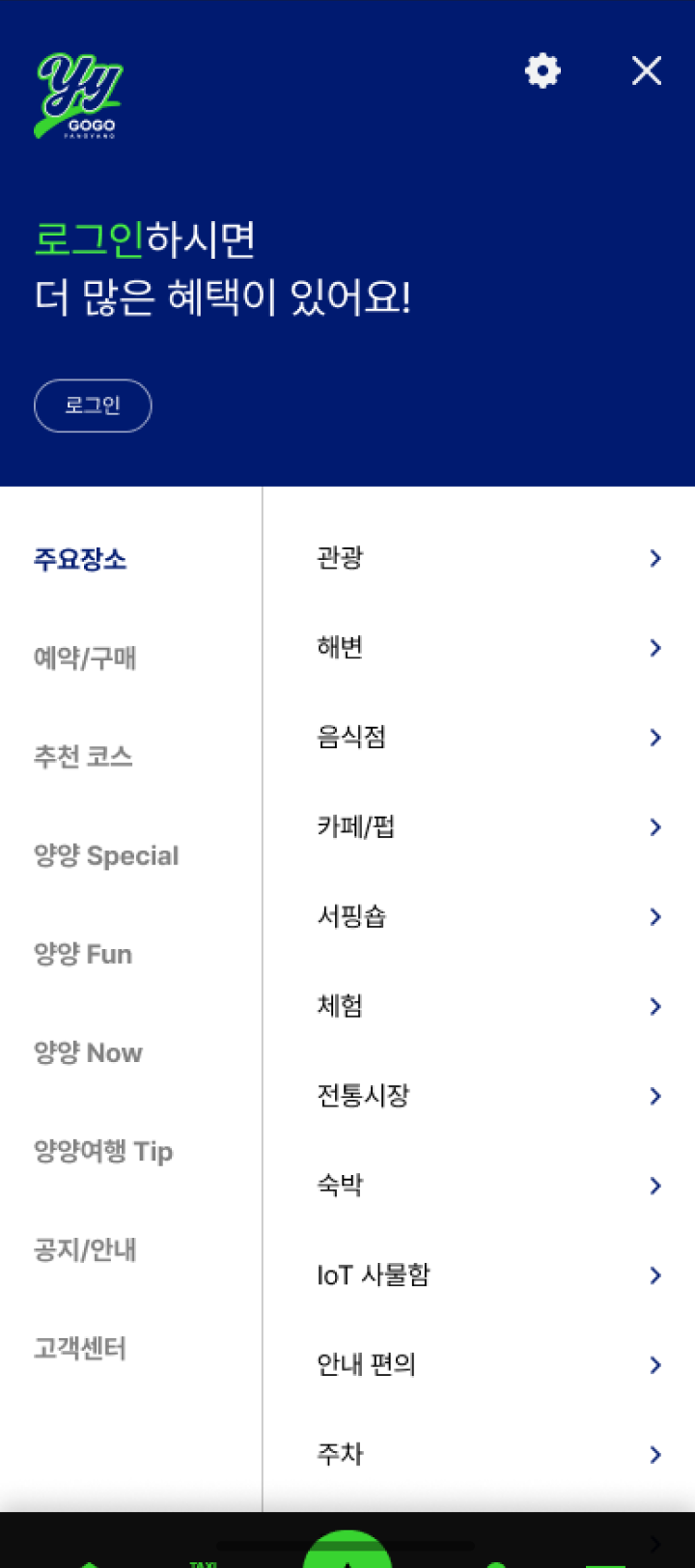This screenshot has height=1568, width=695.
Task: Select the 예약/구매 category
Action: (x=85, y=658)
